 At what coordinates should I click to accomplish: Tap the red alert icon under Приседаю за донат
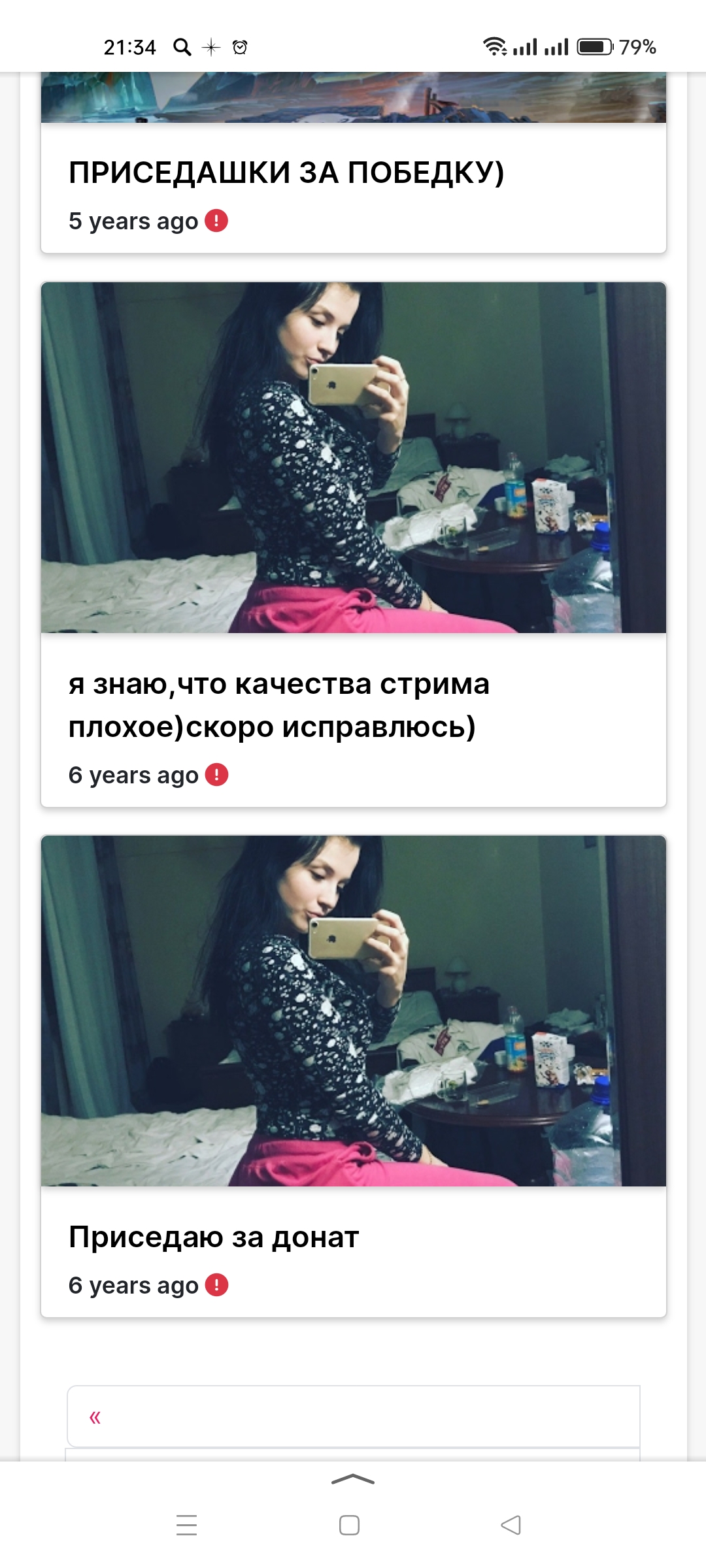(x=216, y=1285)
